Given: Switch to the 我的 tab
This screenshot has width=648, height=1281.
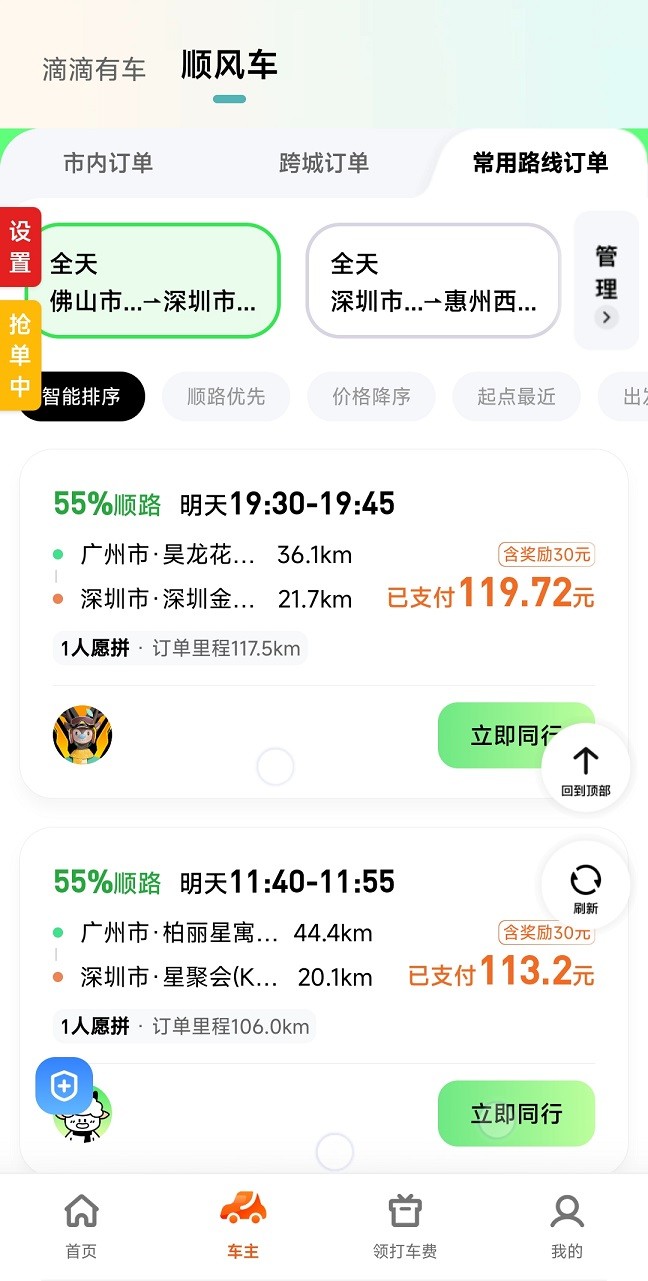Looking at the screenshot, I should pyautogui.click(x=566, y=1224).
